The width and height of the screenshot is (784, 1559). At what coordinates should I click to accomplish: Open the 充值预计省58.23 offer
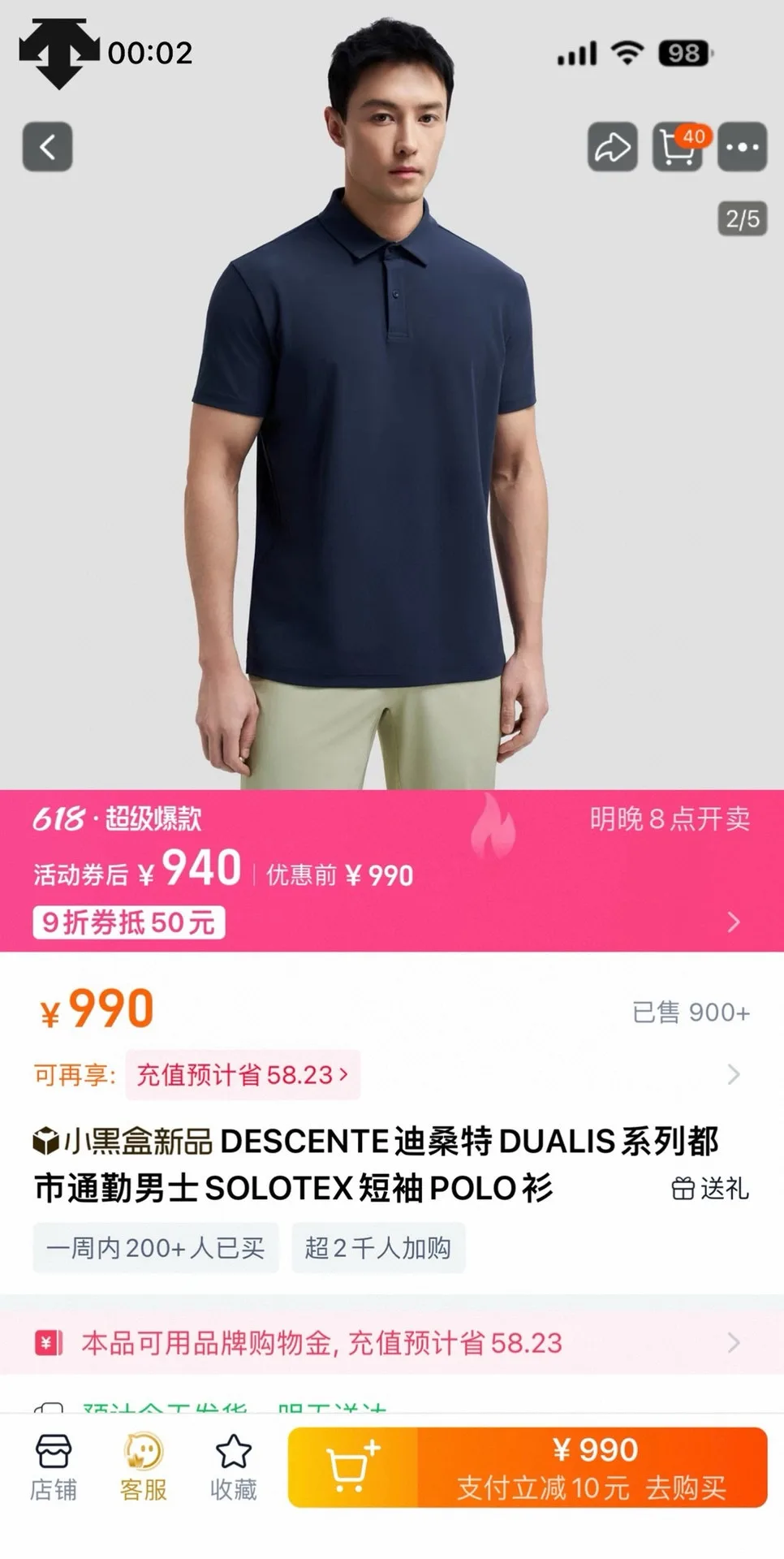point(242,1075)
